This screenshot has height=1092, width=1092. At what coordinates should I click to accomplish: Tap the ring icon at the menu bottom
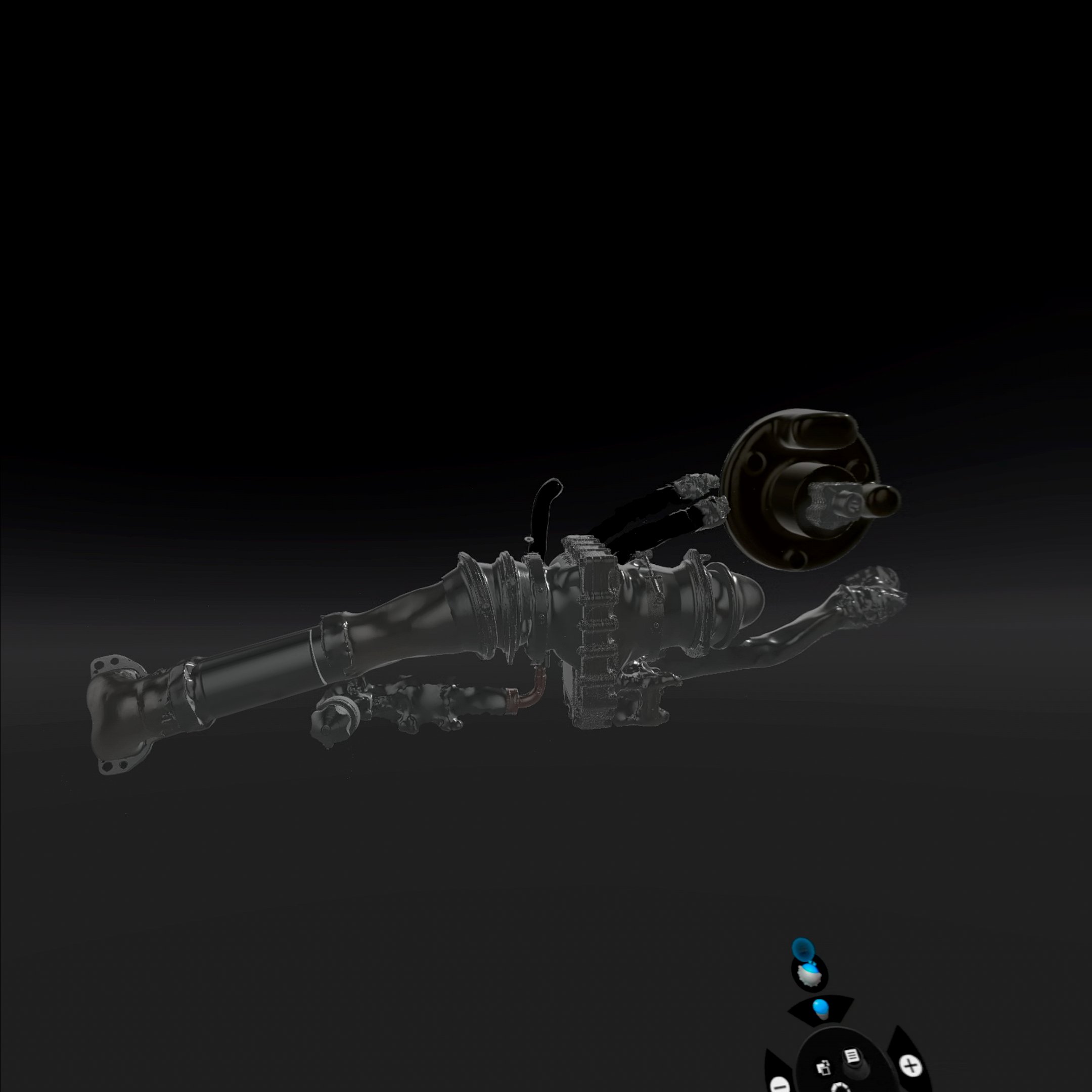tap(840, 1088)
